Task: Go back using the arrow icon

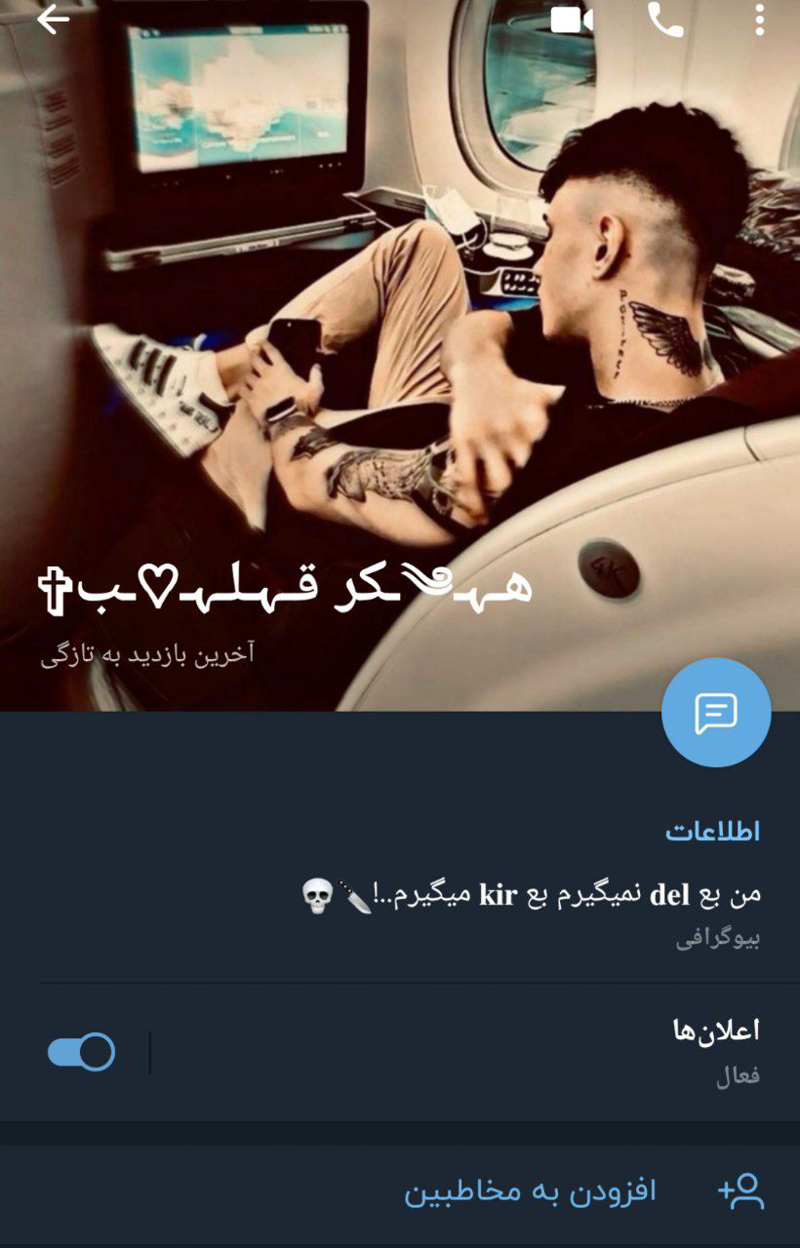Action: pyautogui.click(x=52, y=19)
